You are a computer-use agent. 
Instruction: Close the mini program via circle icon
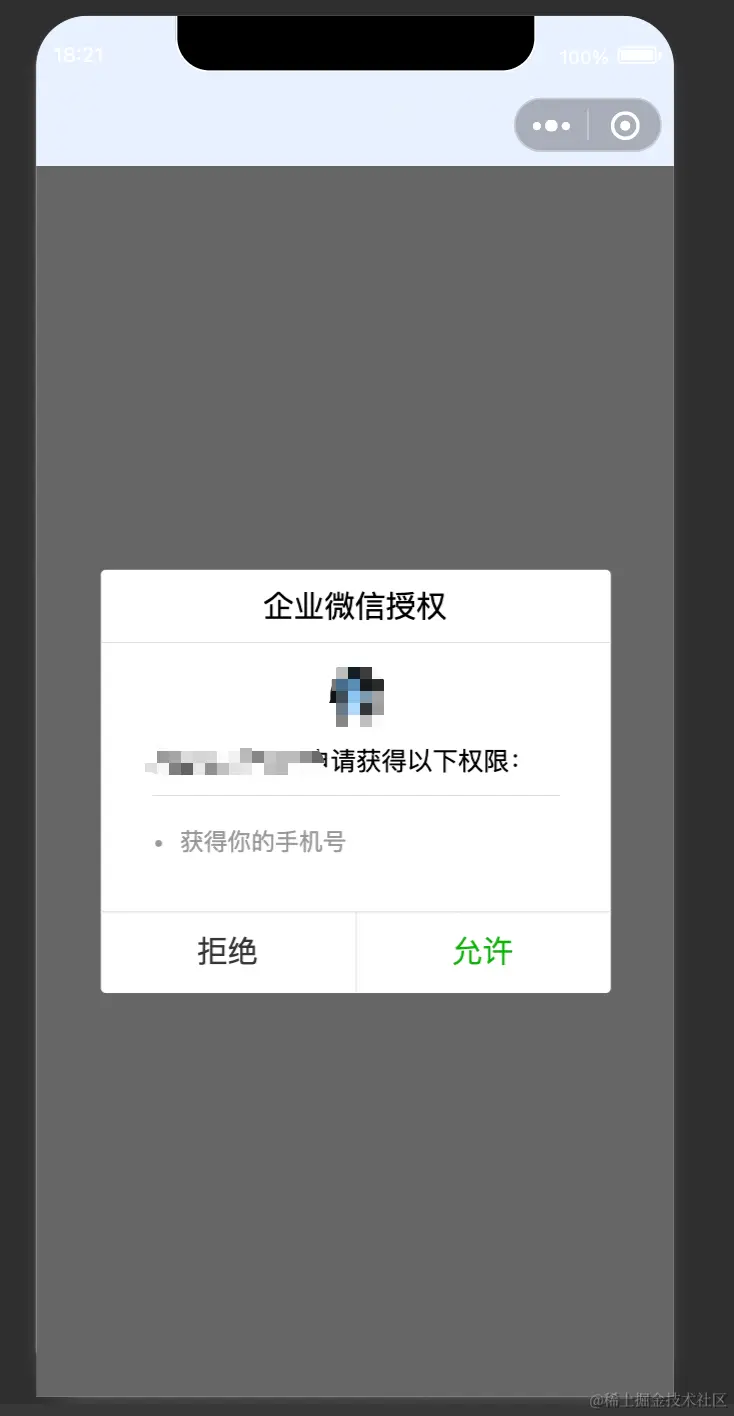point(625,126)
